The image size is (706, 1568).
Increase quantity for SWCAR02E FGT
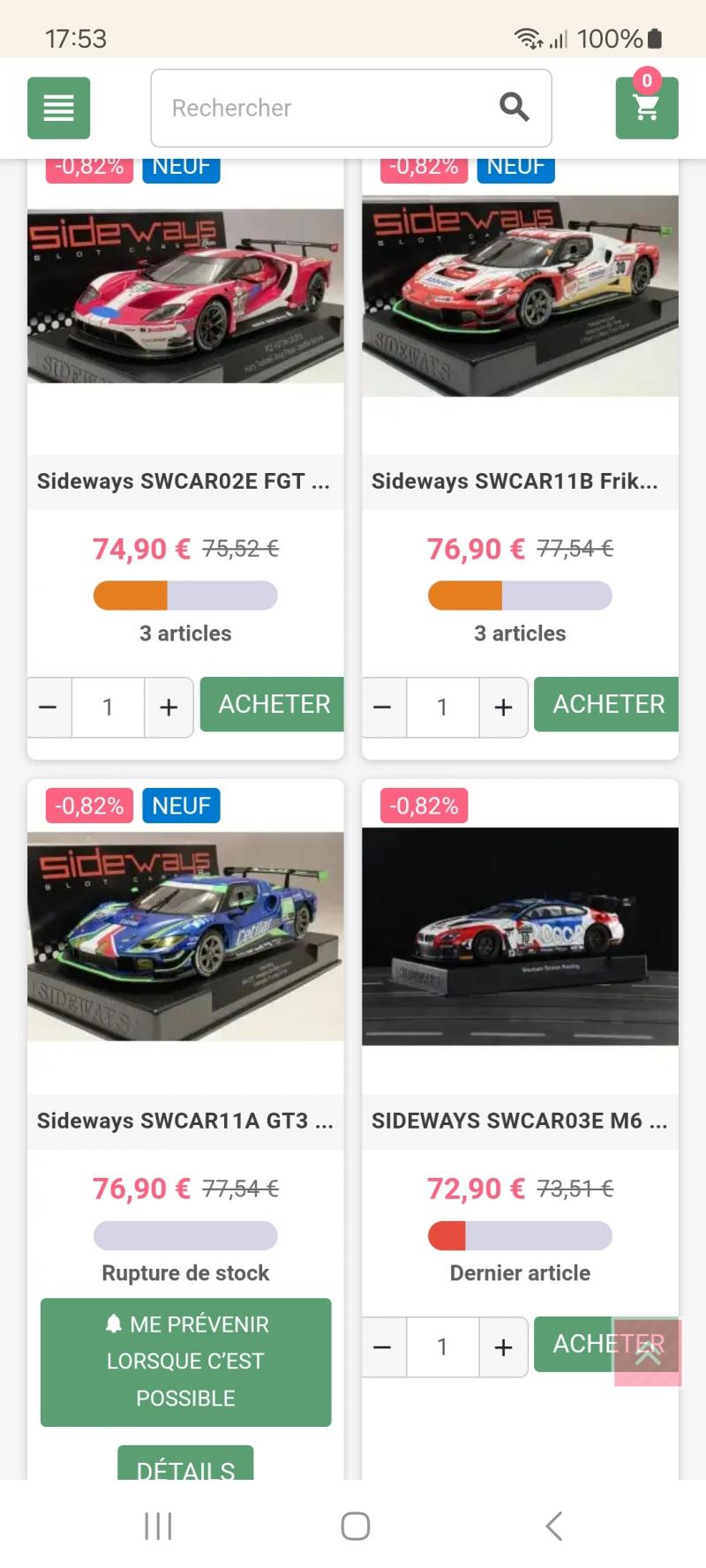click(x=169, y=707)
